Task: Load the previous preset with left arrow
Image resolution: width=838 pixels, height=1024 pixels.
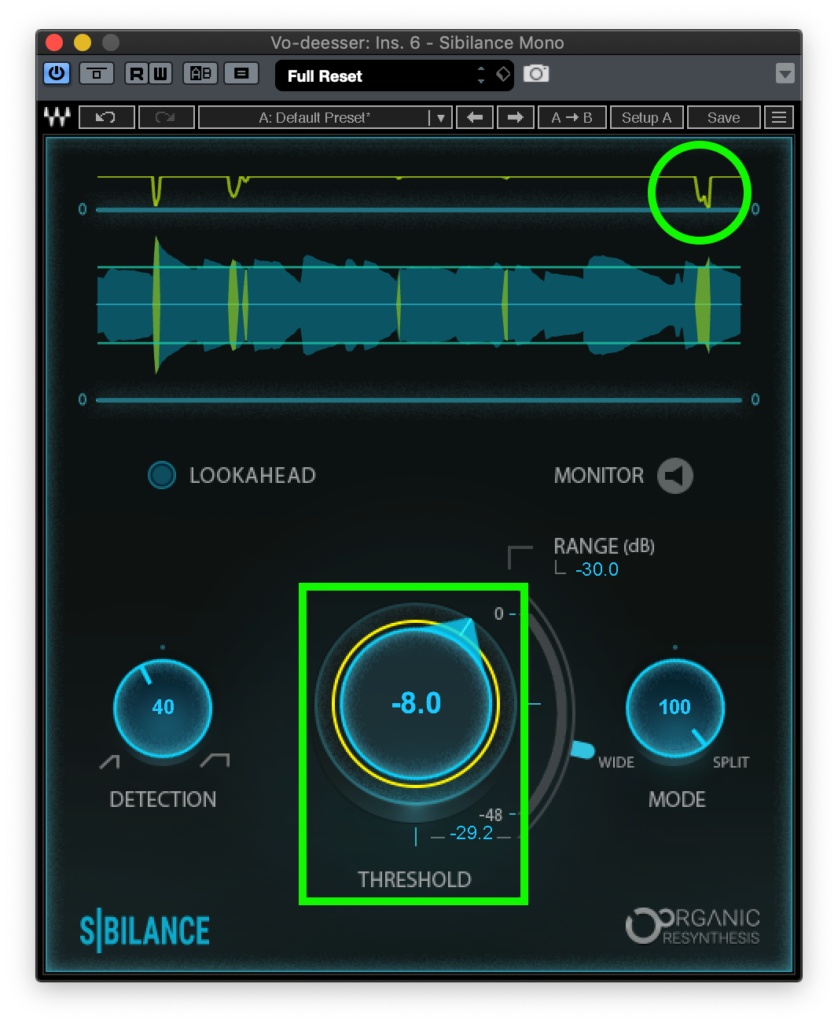Action: pyautogui.click(x=474, y=117)
